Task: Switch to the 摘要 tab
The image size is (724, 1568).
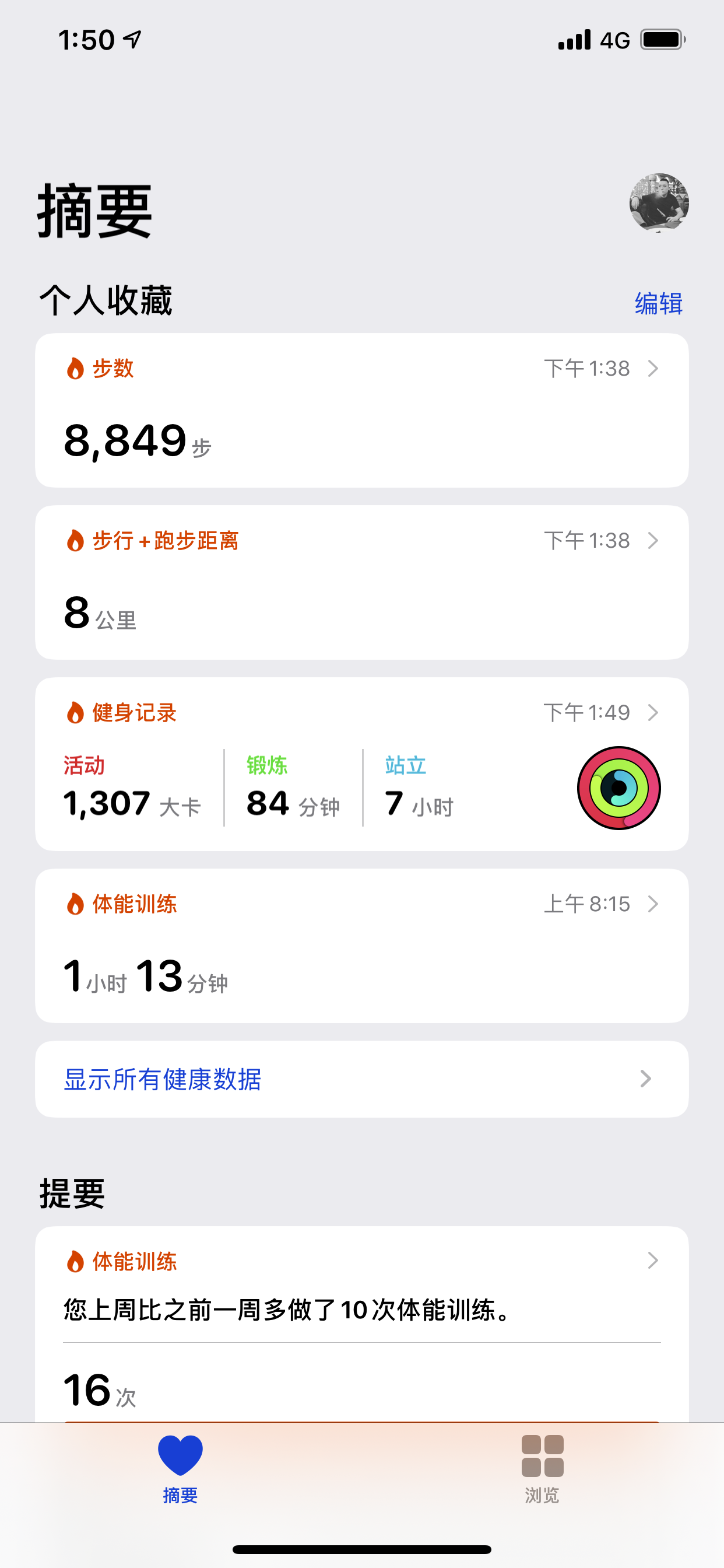Action: (x=180, y=1468)
